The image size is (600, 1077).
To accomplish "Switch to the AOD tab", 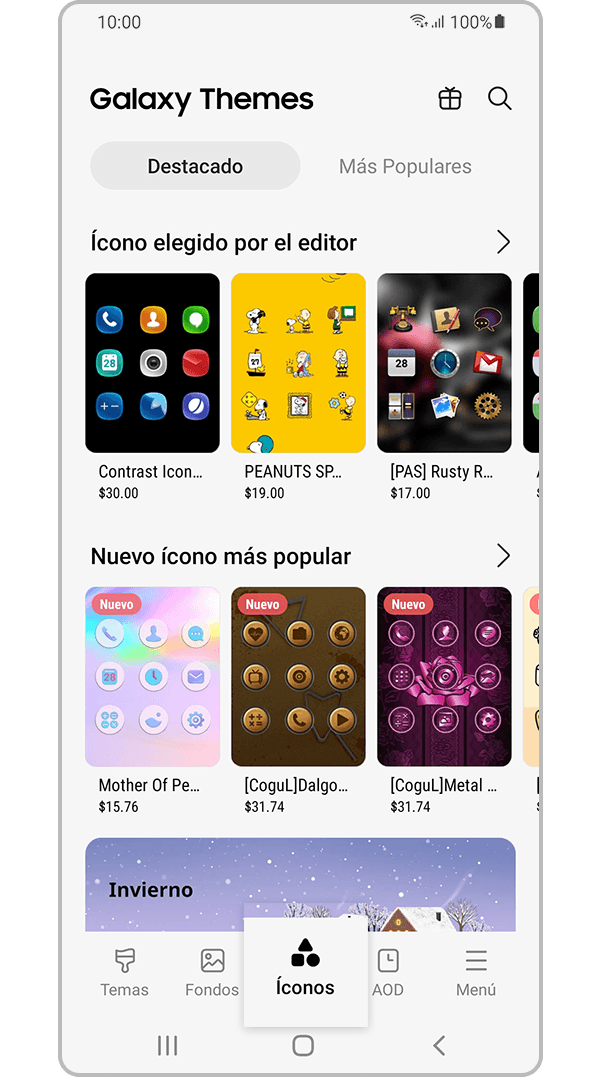I will click(388, 972).
